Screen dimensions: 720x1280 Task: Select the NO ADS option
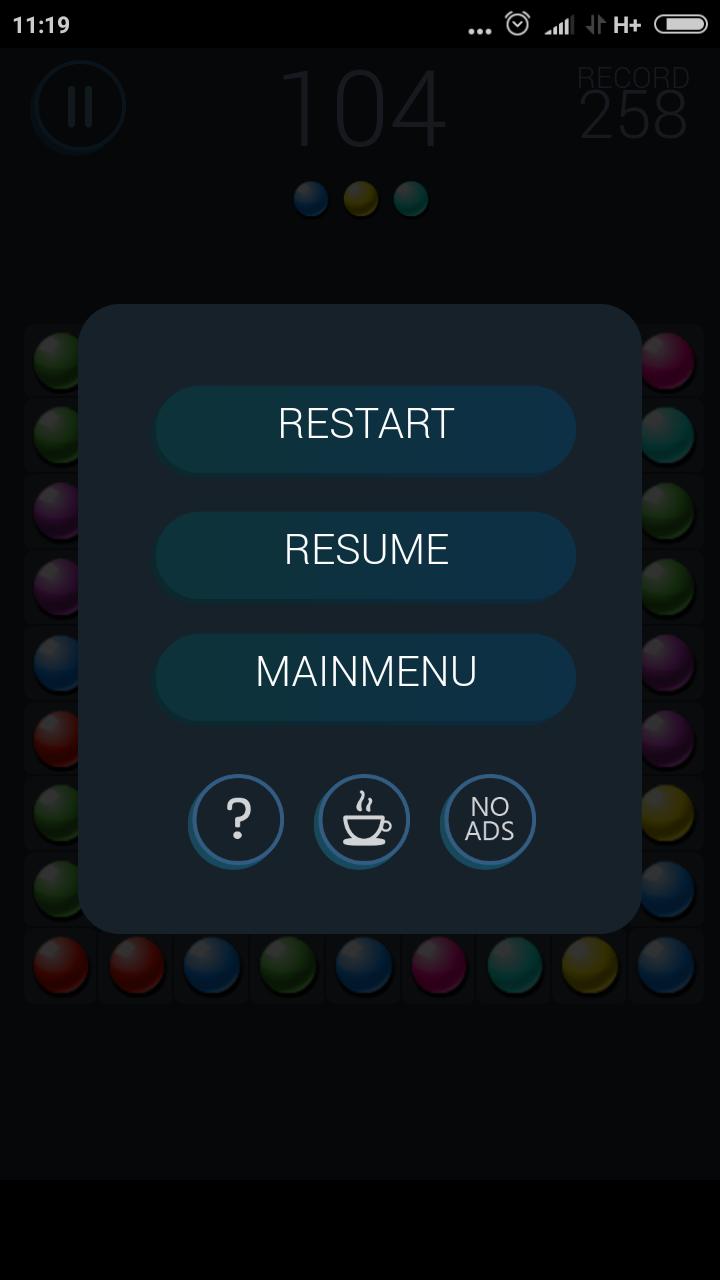(490, 820)
